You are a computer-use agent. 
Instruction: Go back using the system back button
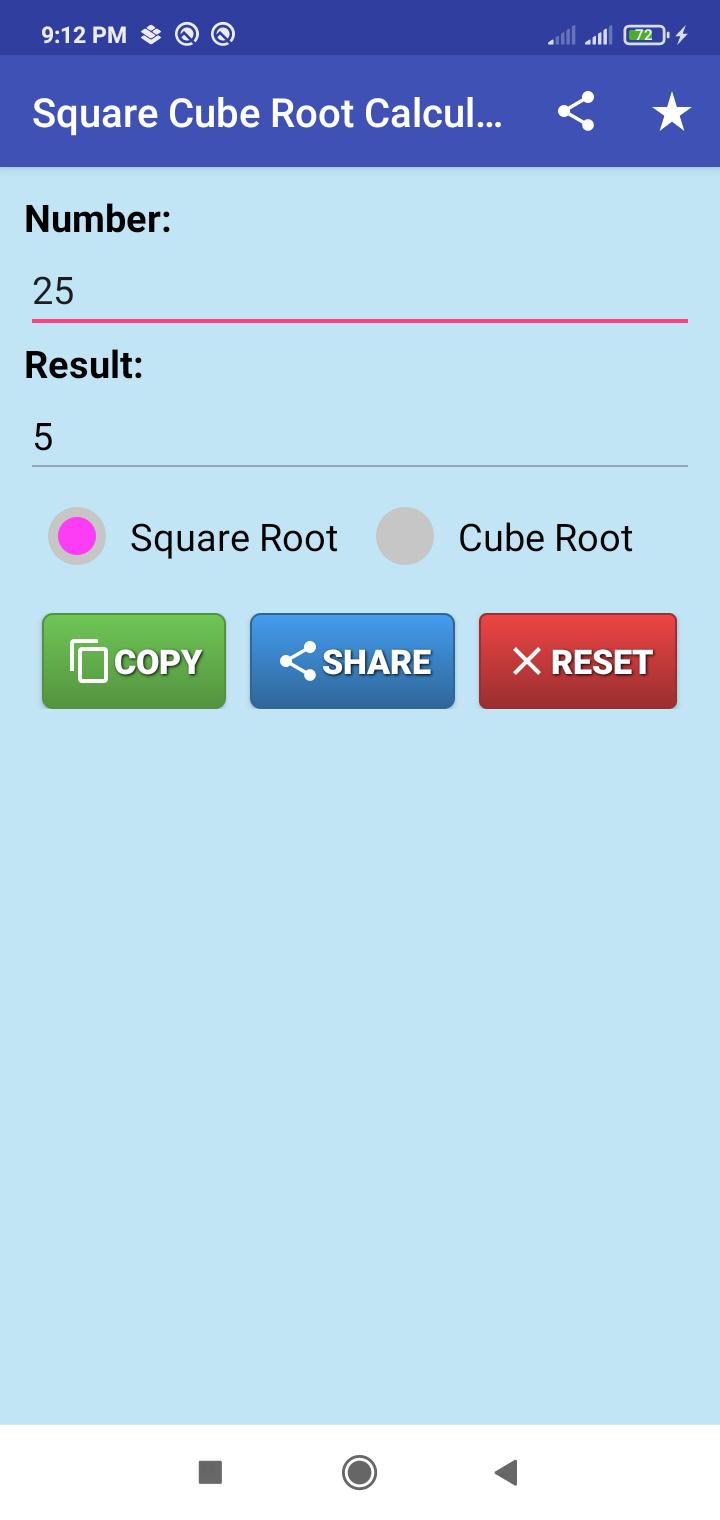[506, 1472]
